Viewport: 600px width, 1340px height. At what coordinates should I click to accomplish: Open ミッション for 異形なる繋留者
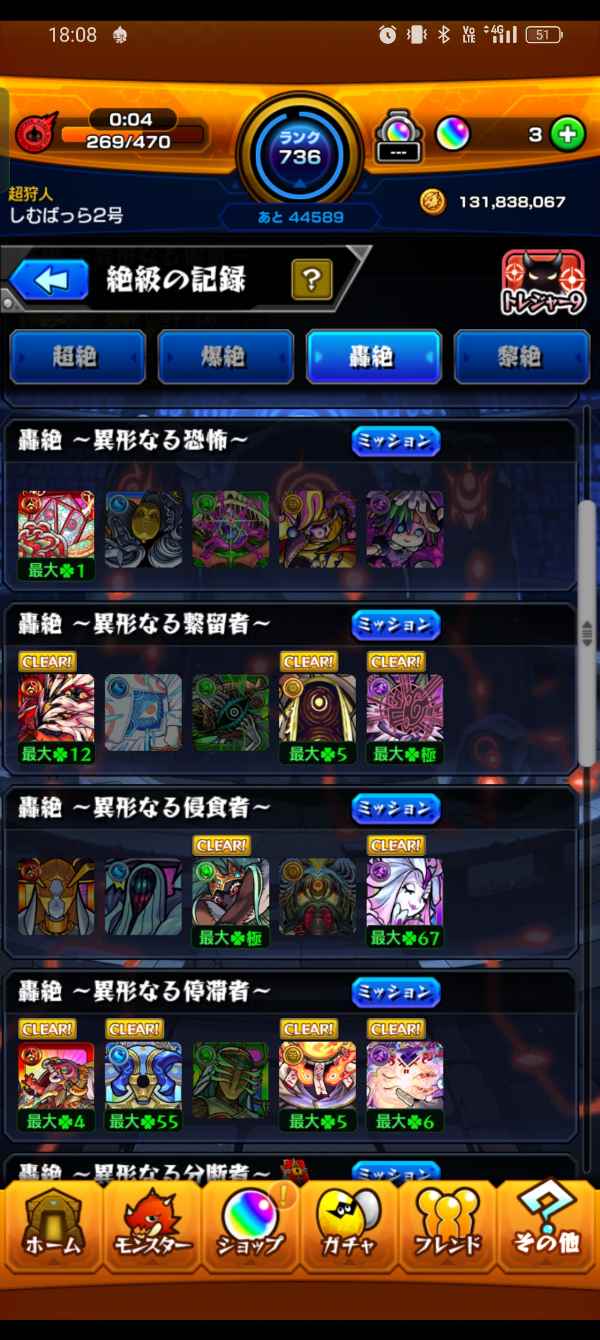pos(396,624)
